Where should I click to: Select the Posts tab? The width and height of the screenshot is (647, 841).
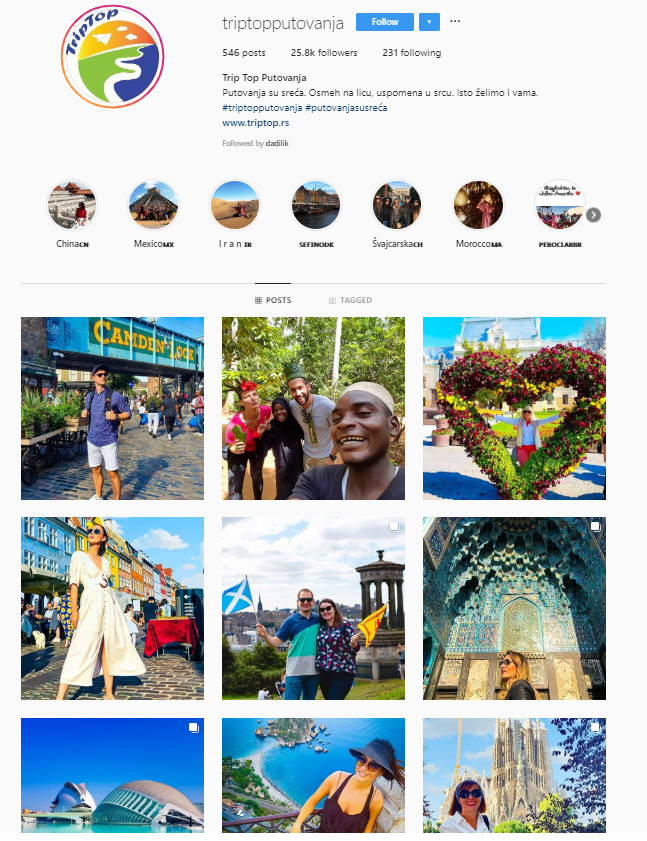(x=273, y=300)
